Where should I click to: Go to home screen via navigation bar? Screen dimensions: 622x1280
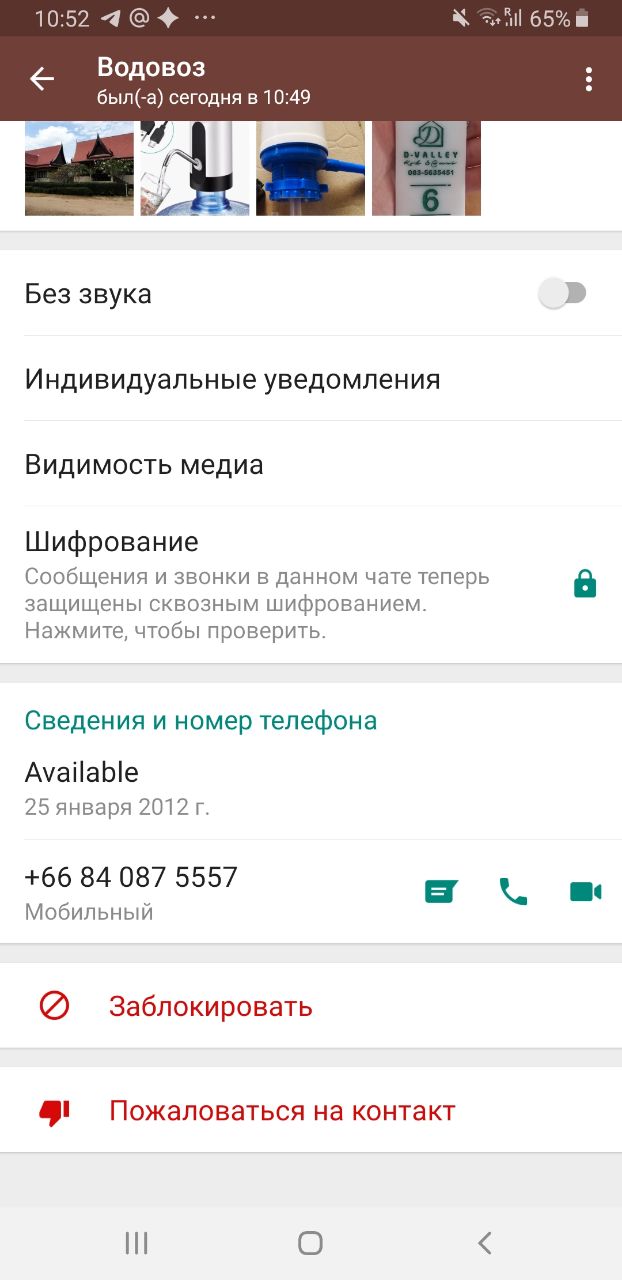[310, 1243]
